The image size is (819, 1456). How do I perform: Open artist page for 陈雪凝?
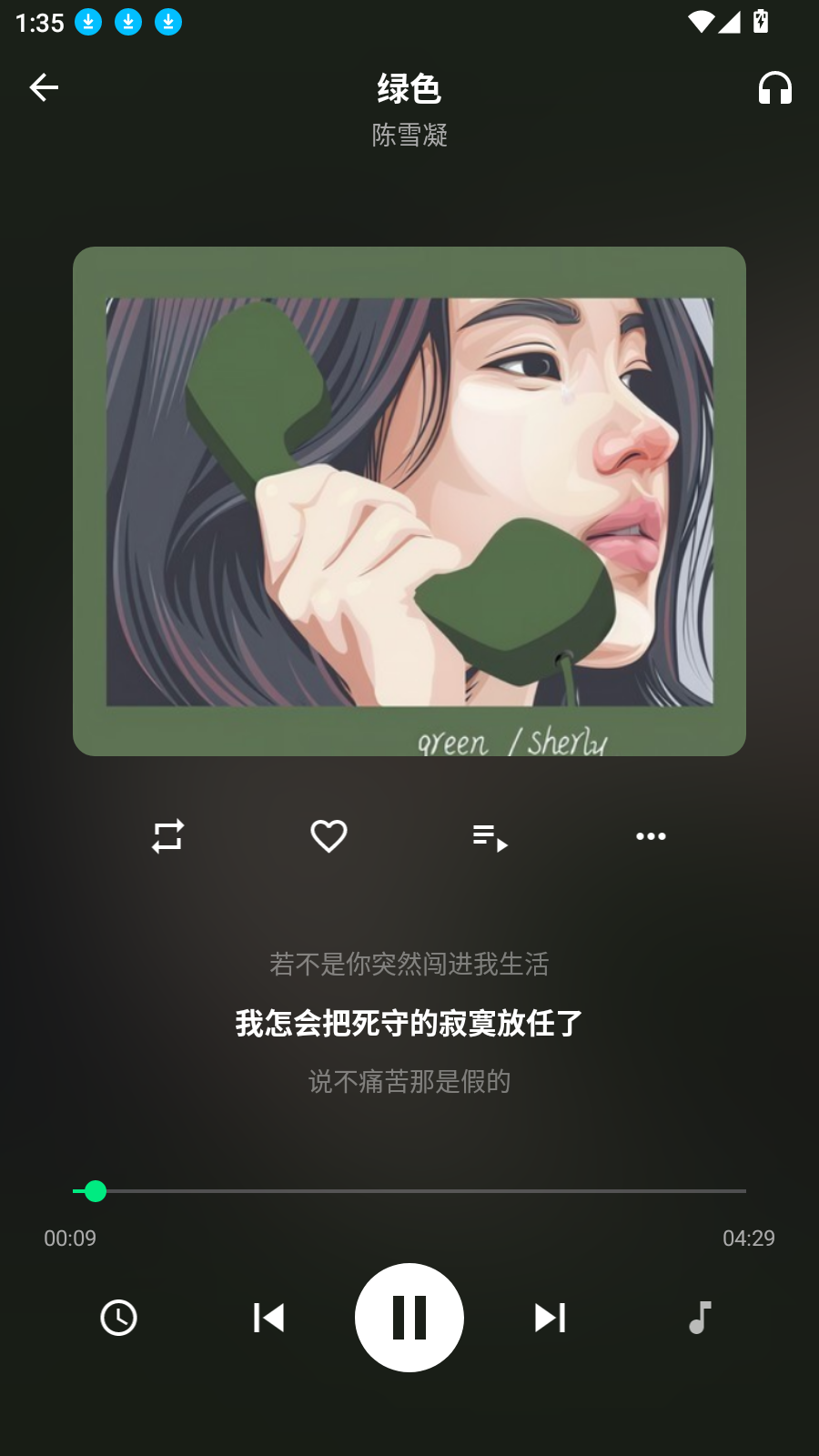pyautogui.click(x=409, y=135)
